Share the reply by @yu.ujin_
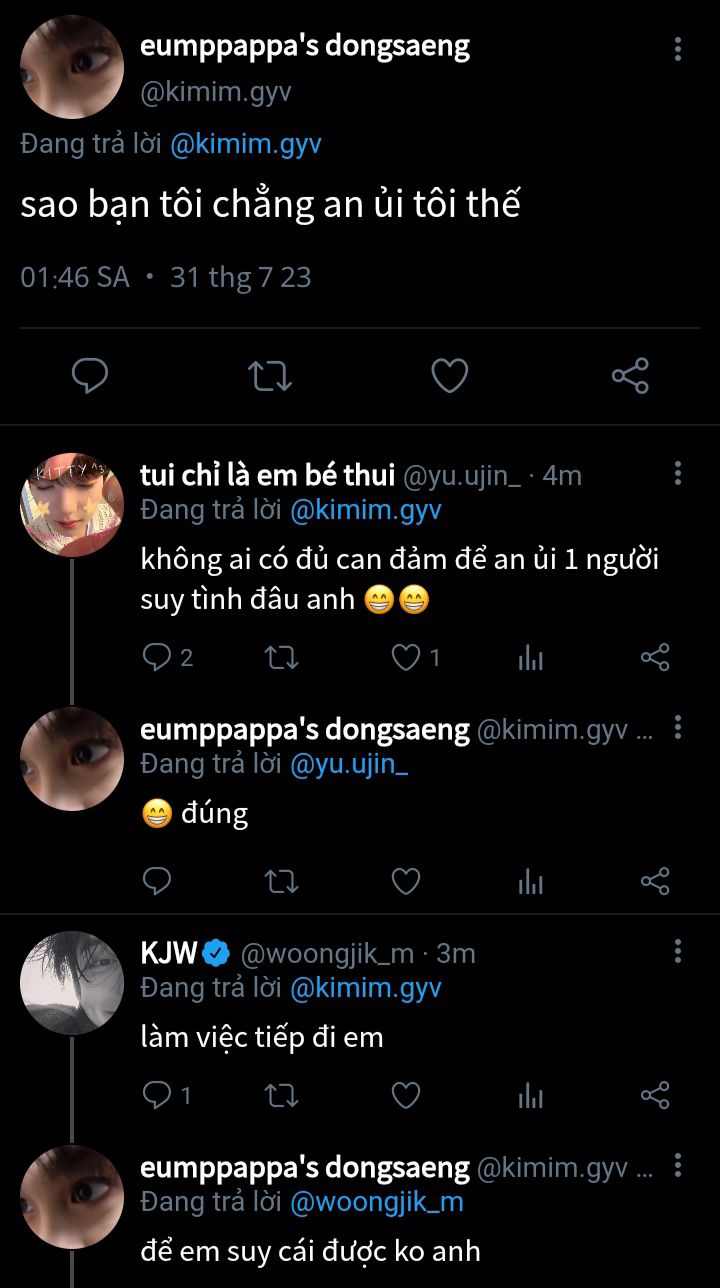 point(654,657)
